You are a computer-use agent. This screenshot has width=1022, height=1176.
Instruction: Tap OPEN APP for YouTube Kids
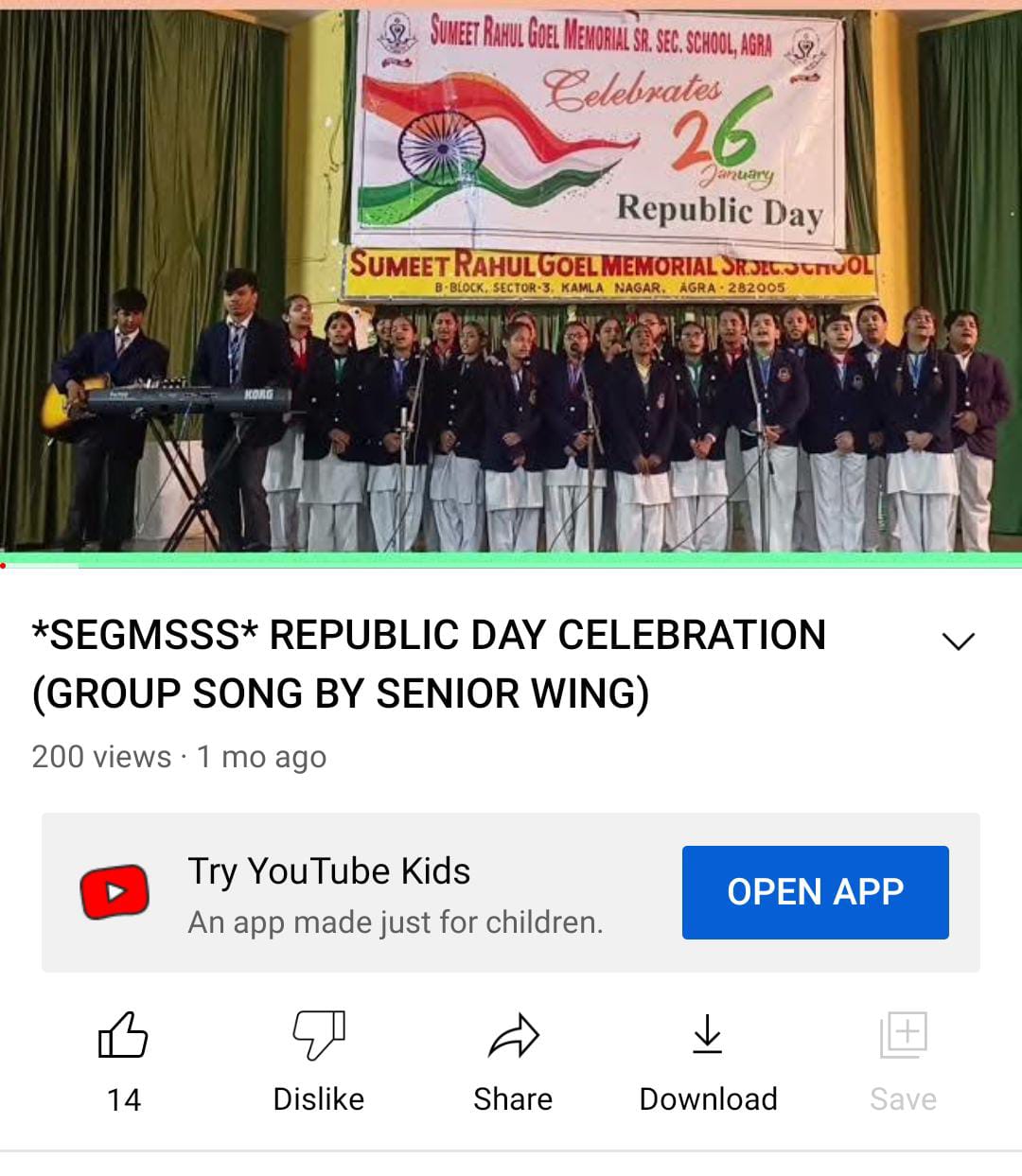[815, 892]
